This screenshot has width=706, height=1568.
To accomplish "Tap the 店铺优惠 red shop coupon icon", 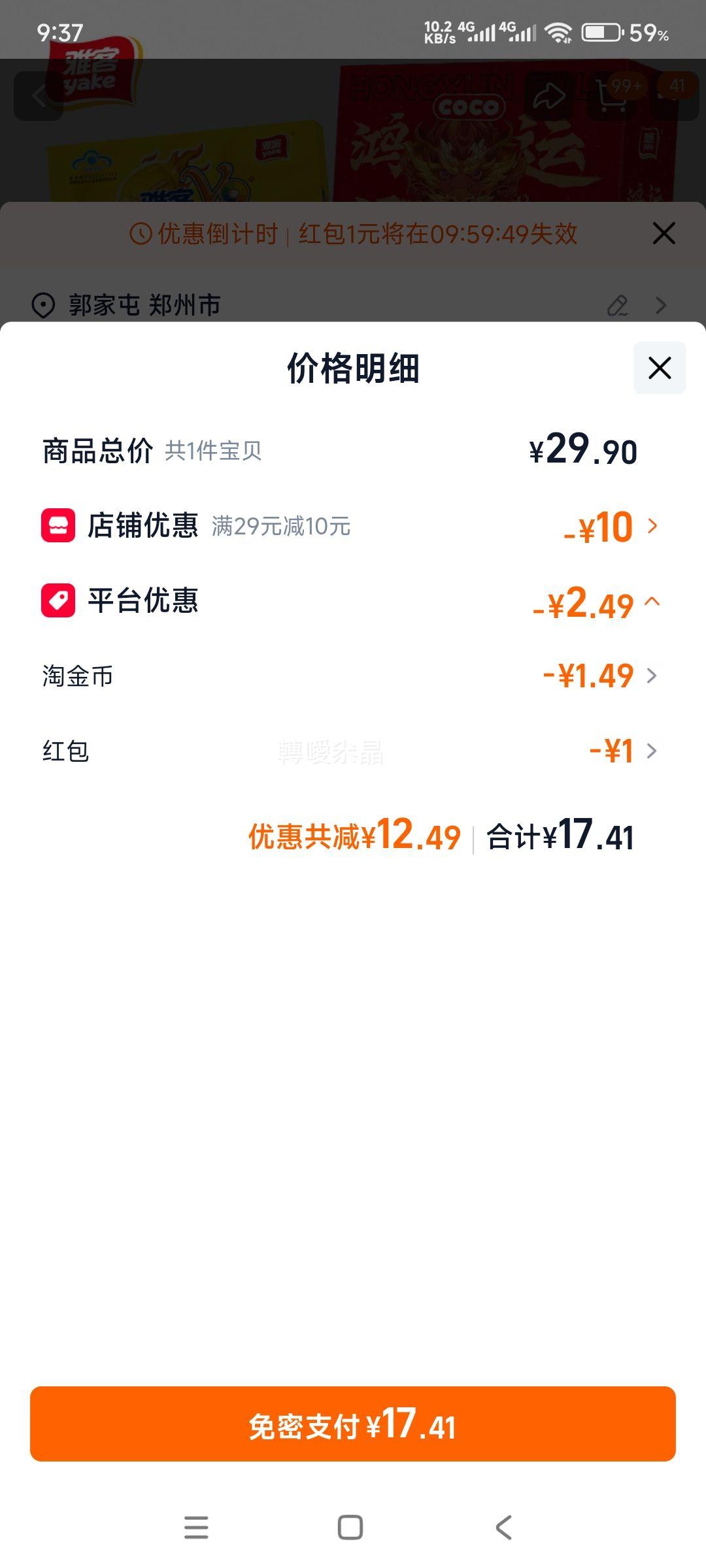I will 58,528.
